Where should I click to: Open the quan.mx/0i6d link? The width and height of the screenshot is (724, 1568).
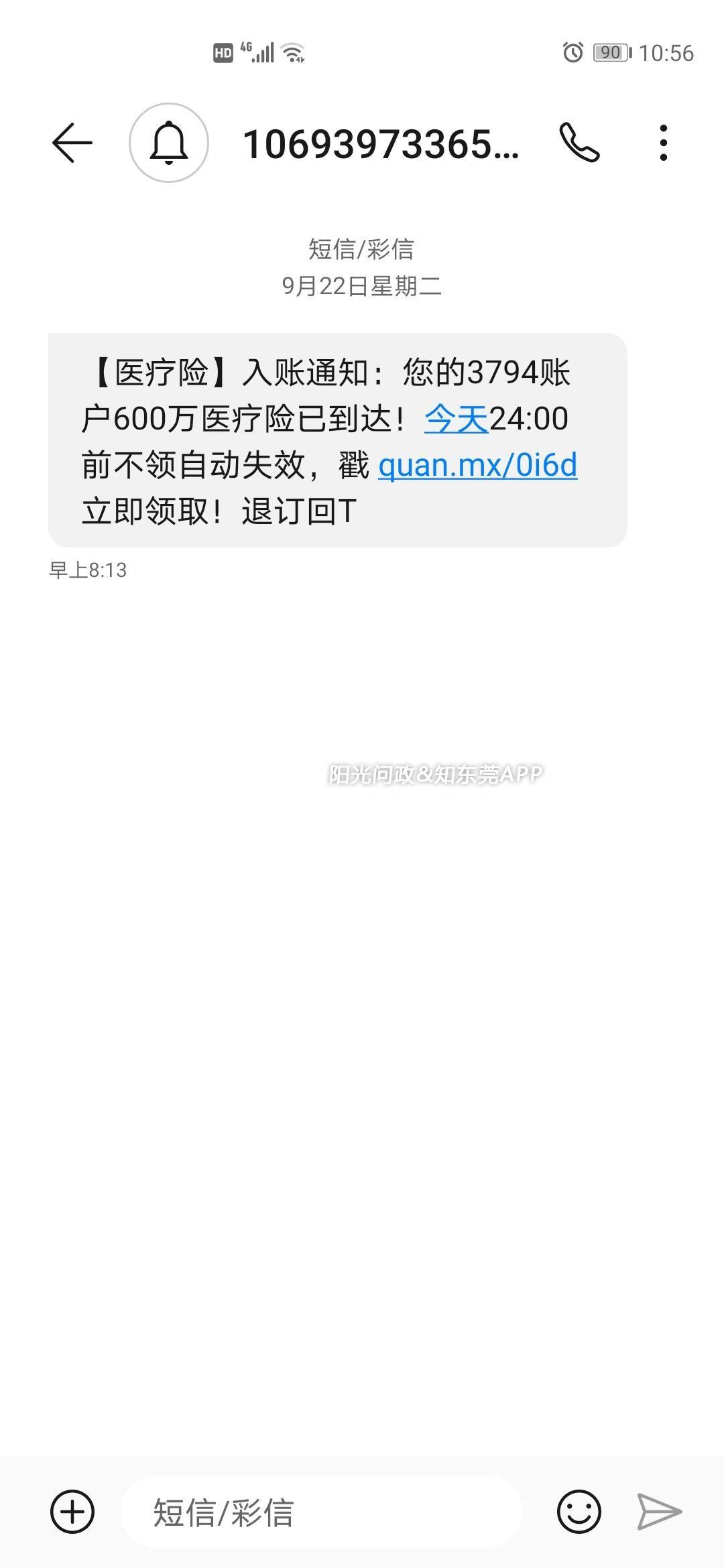point(478,464)
